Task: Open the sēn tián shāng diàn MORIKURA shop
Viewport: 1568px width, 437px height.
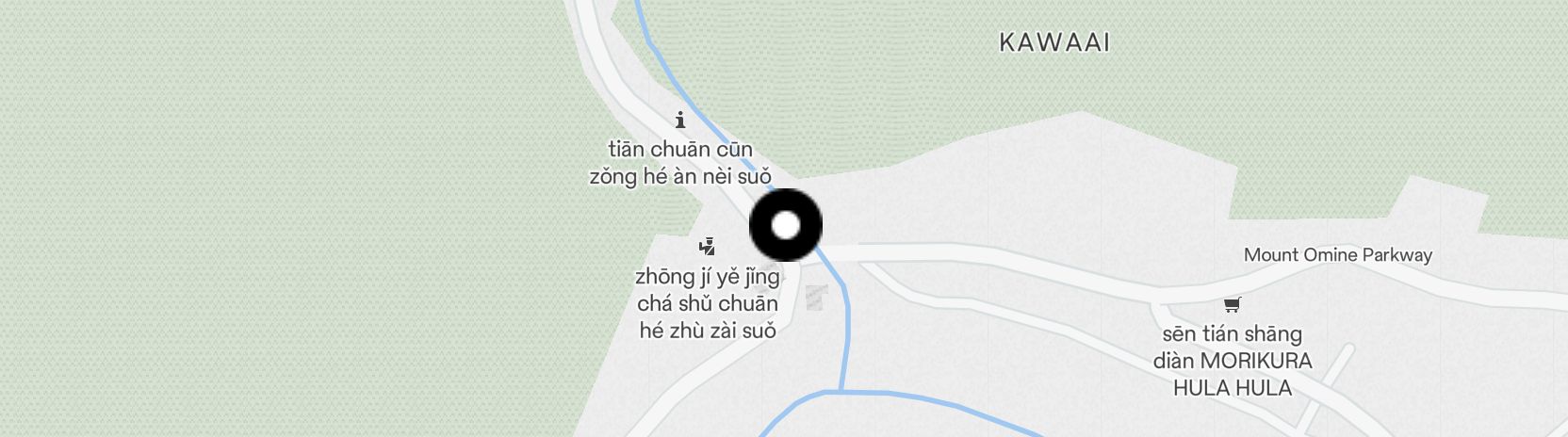Action: click(1232, 304)
